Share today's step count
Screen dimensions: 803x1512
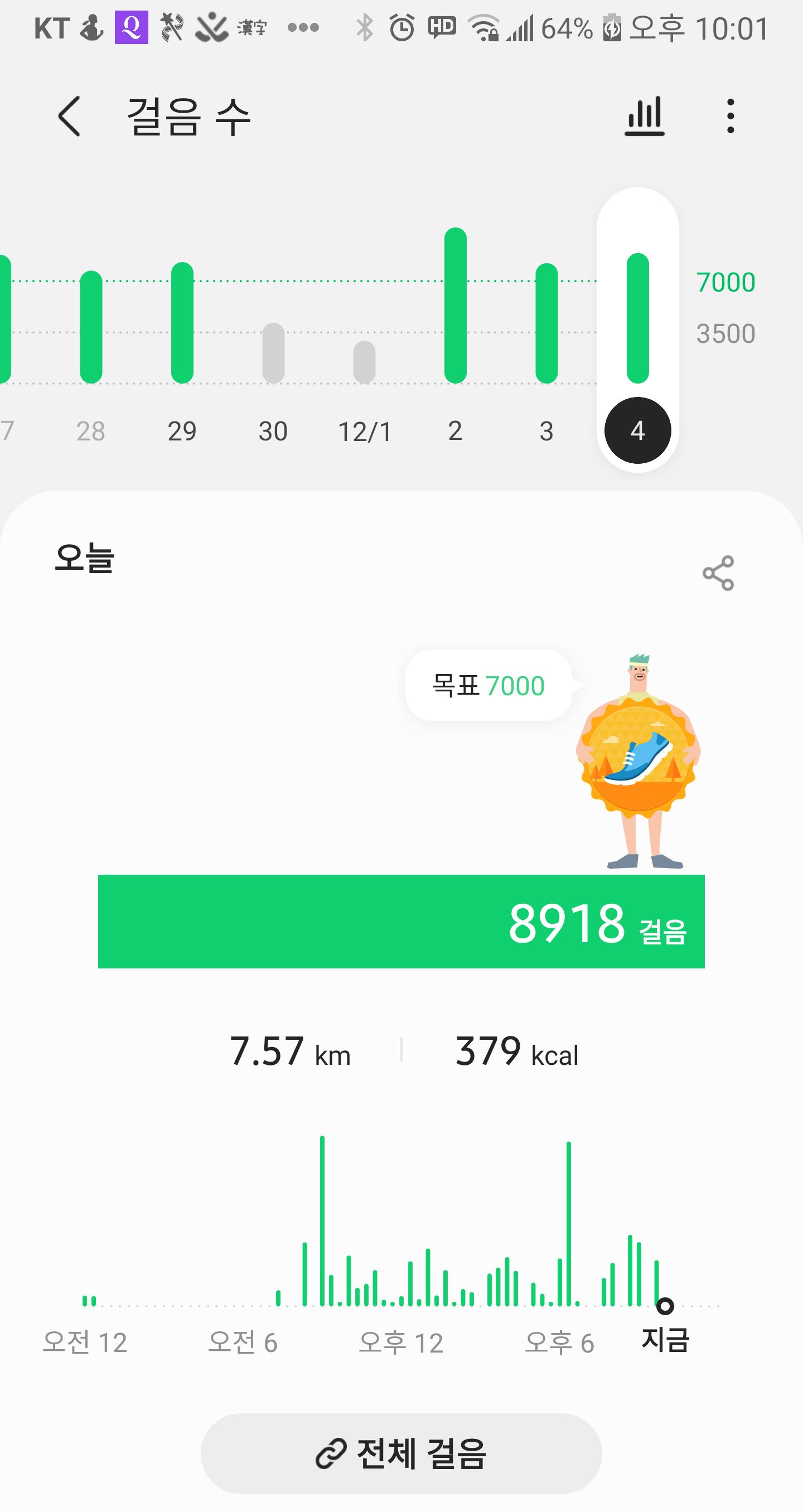click(x=718, y=573)
